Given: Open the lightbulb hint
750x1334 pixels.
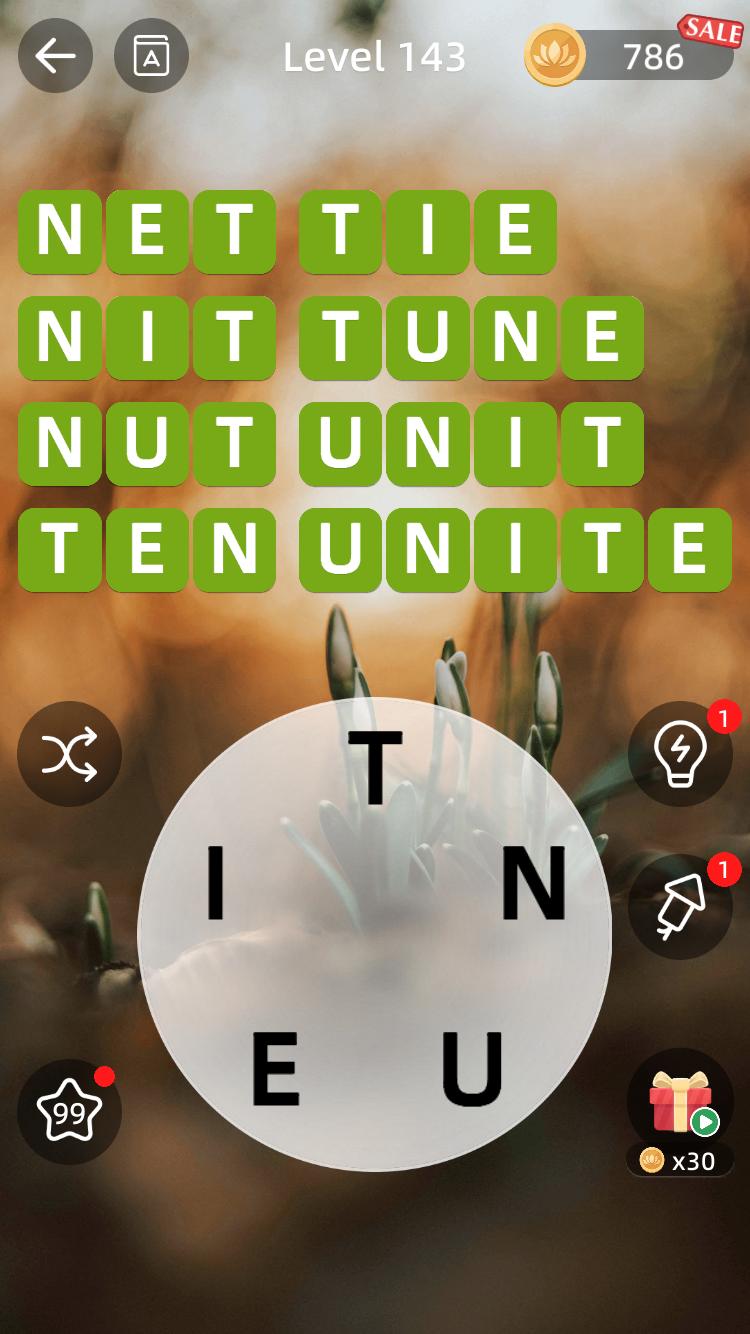Looking at the screenshot, I should (x=681, y=754).
